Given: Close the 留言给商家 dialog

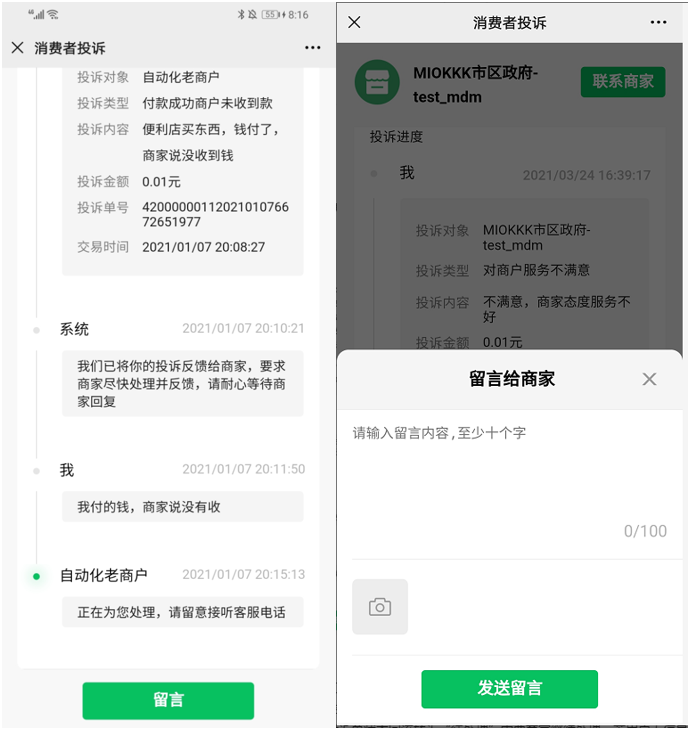Looking at the screenshot, I should 649,379.
